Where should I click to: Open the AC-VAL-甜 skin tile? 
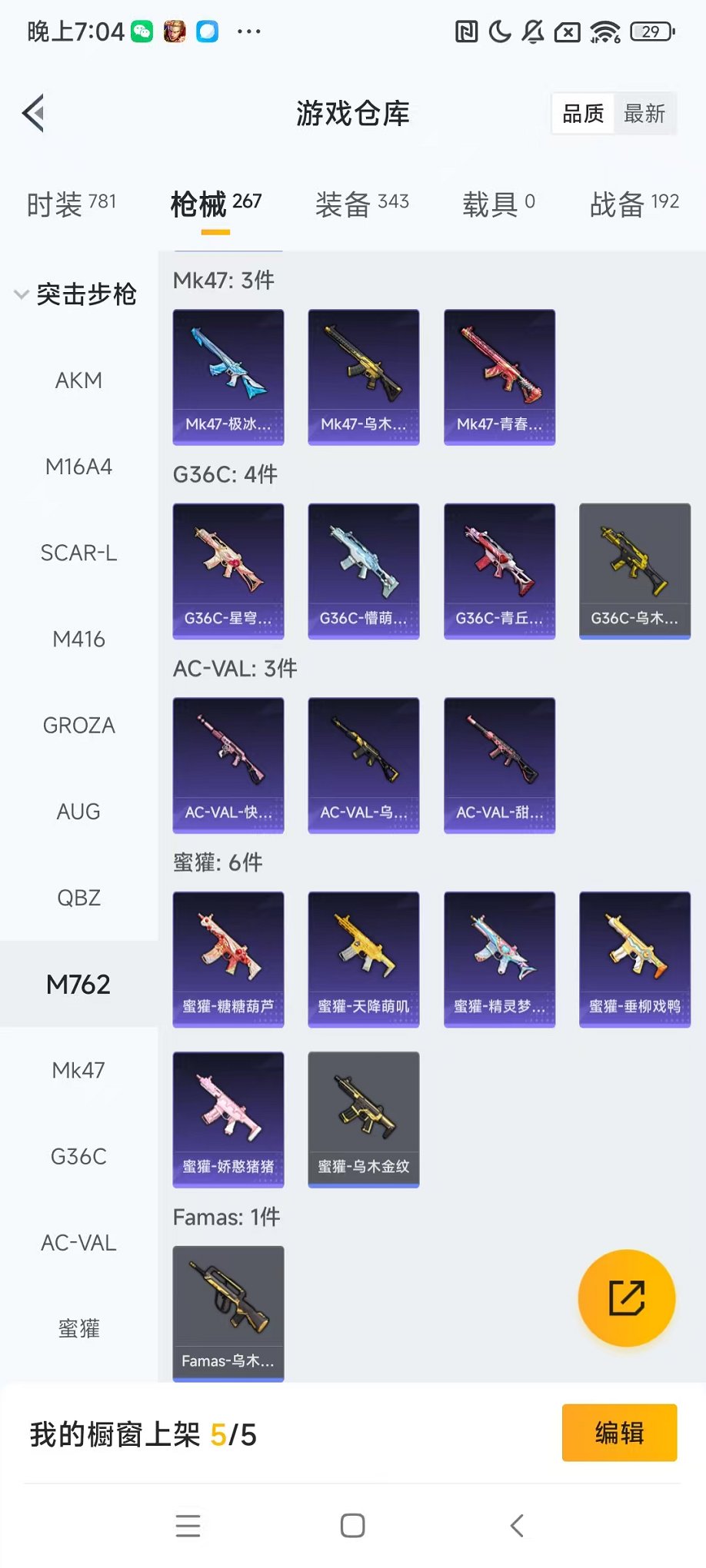[499, 765]
